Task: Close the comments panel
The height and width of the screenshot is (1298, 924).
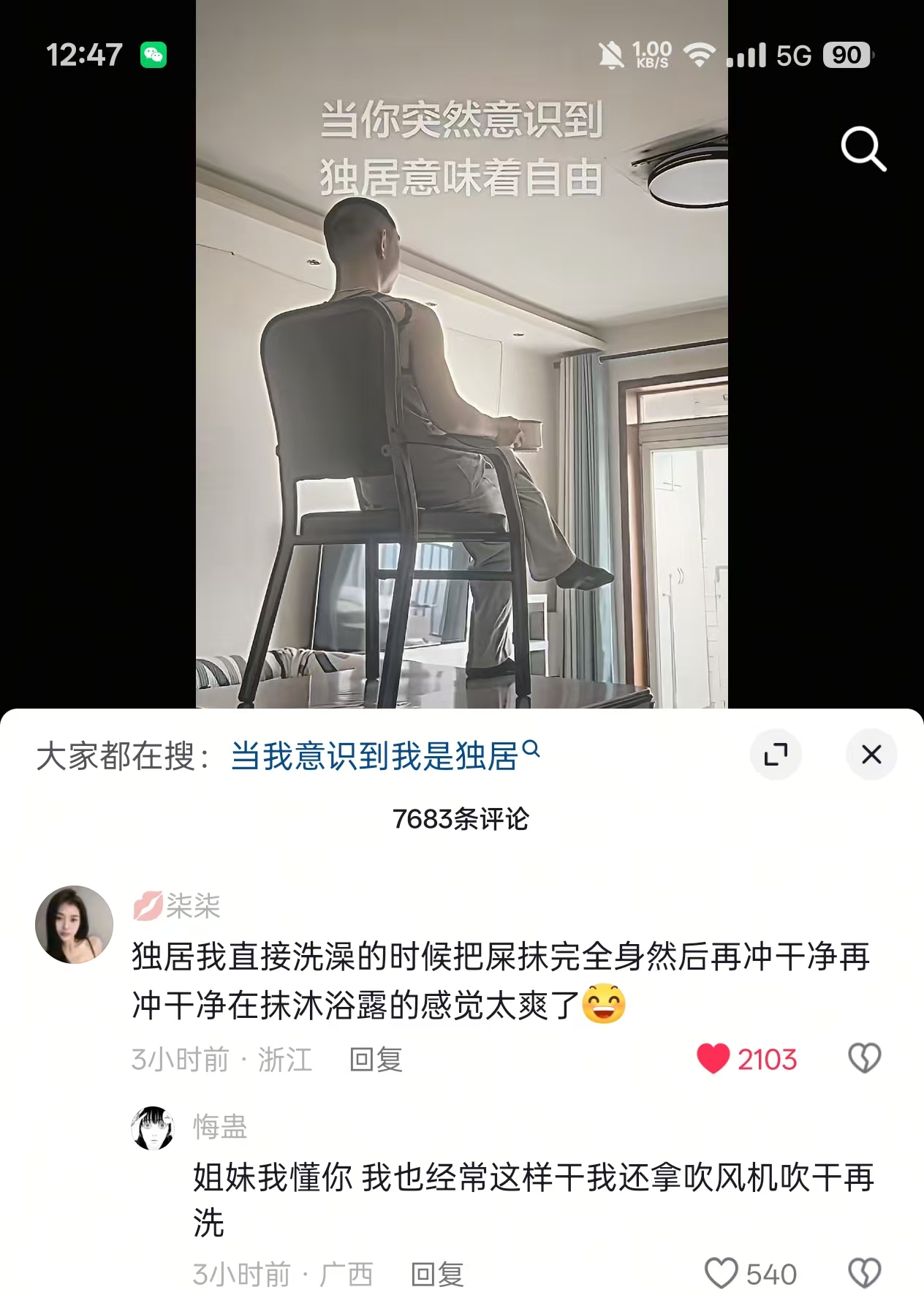Action: 871,754
